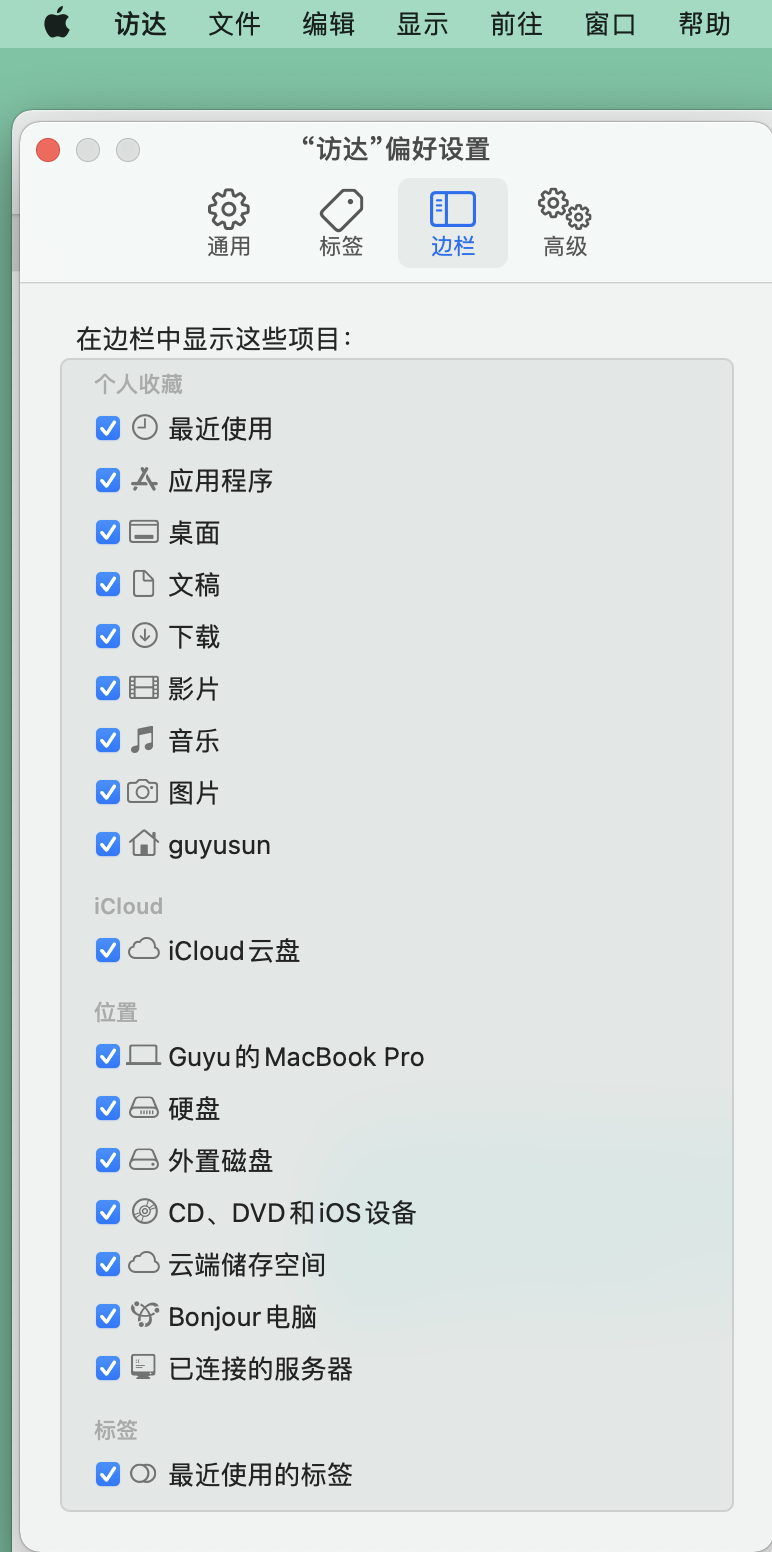
Task: Toggle the 外置磁盘 checkbox
Action: click(x=108, y=1161)
